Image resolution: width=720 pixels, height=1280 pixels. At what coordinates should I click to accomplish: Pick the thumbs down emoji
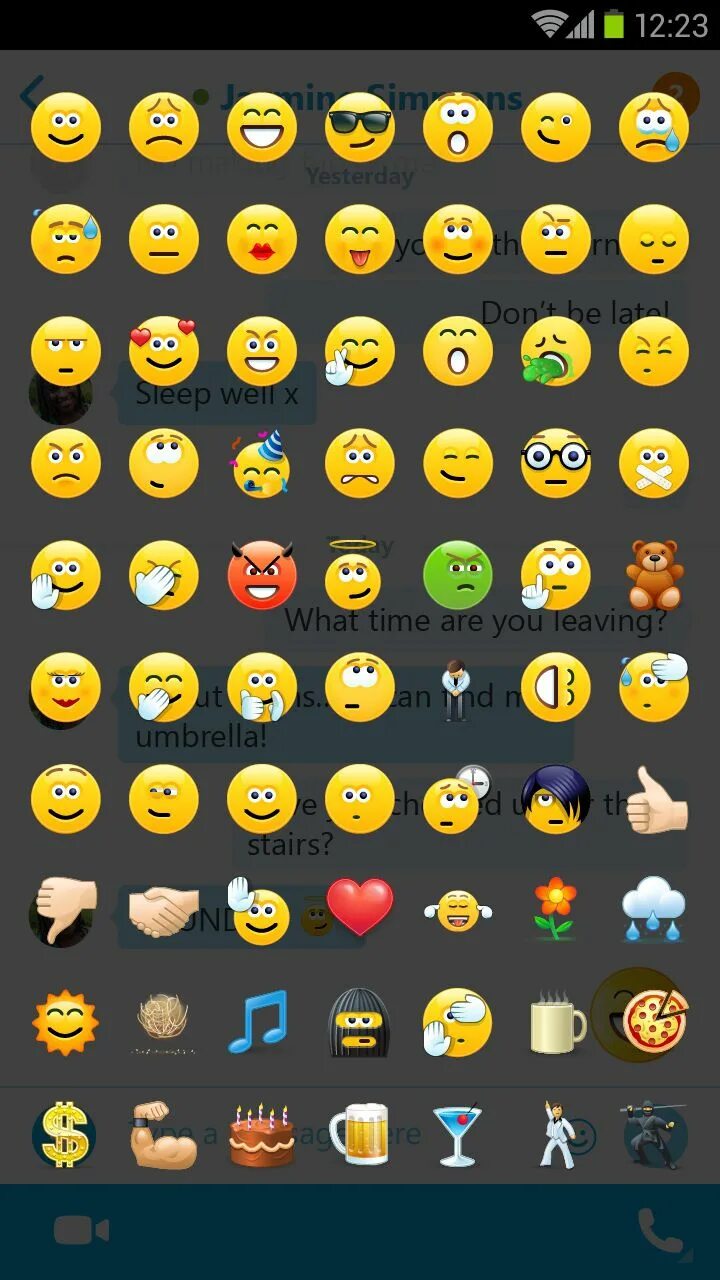66,911
